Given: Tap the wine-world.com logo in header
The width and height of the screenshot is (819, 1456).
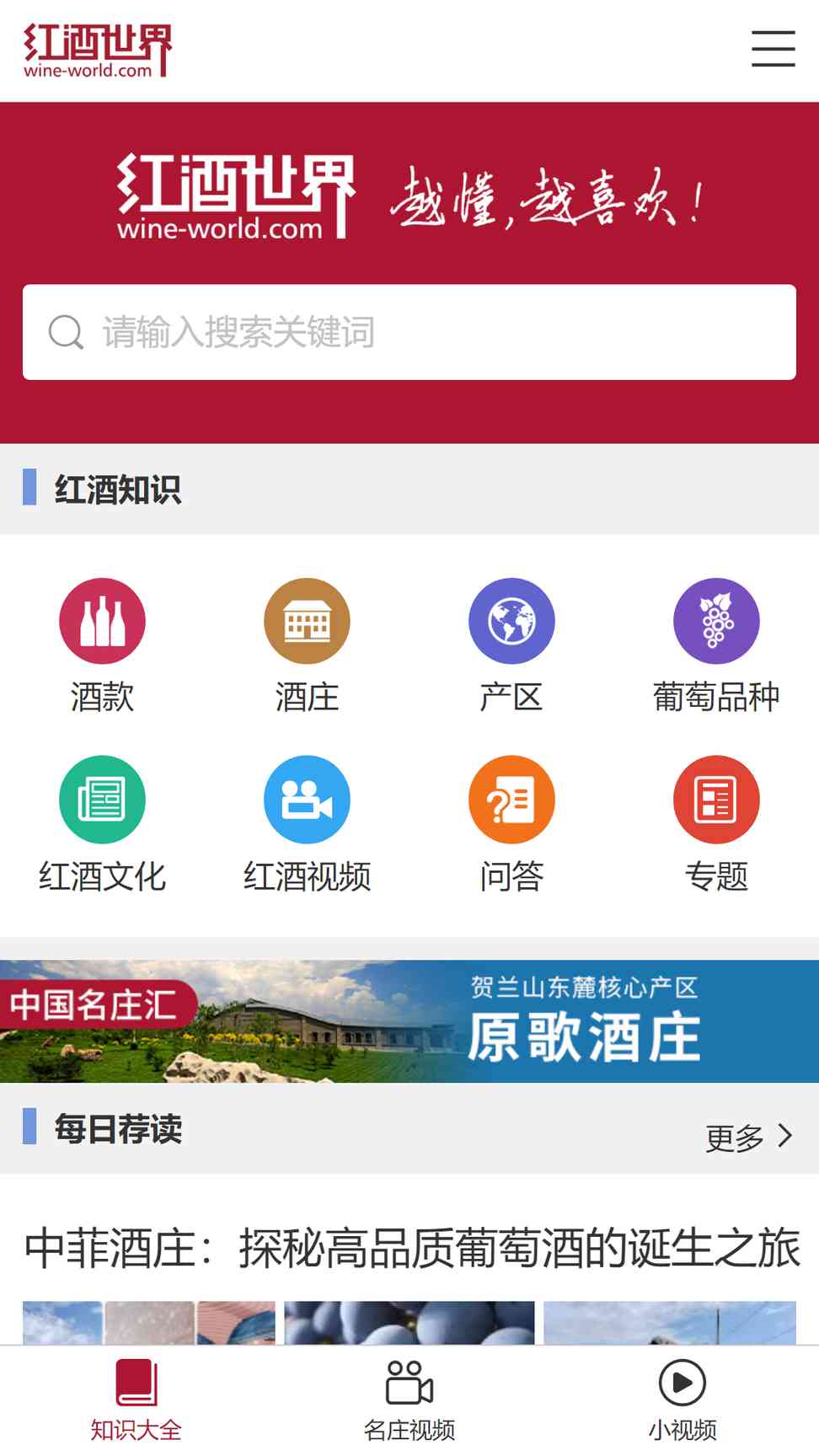Looking at the screenshot, I should [x=97, y=51].
